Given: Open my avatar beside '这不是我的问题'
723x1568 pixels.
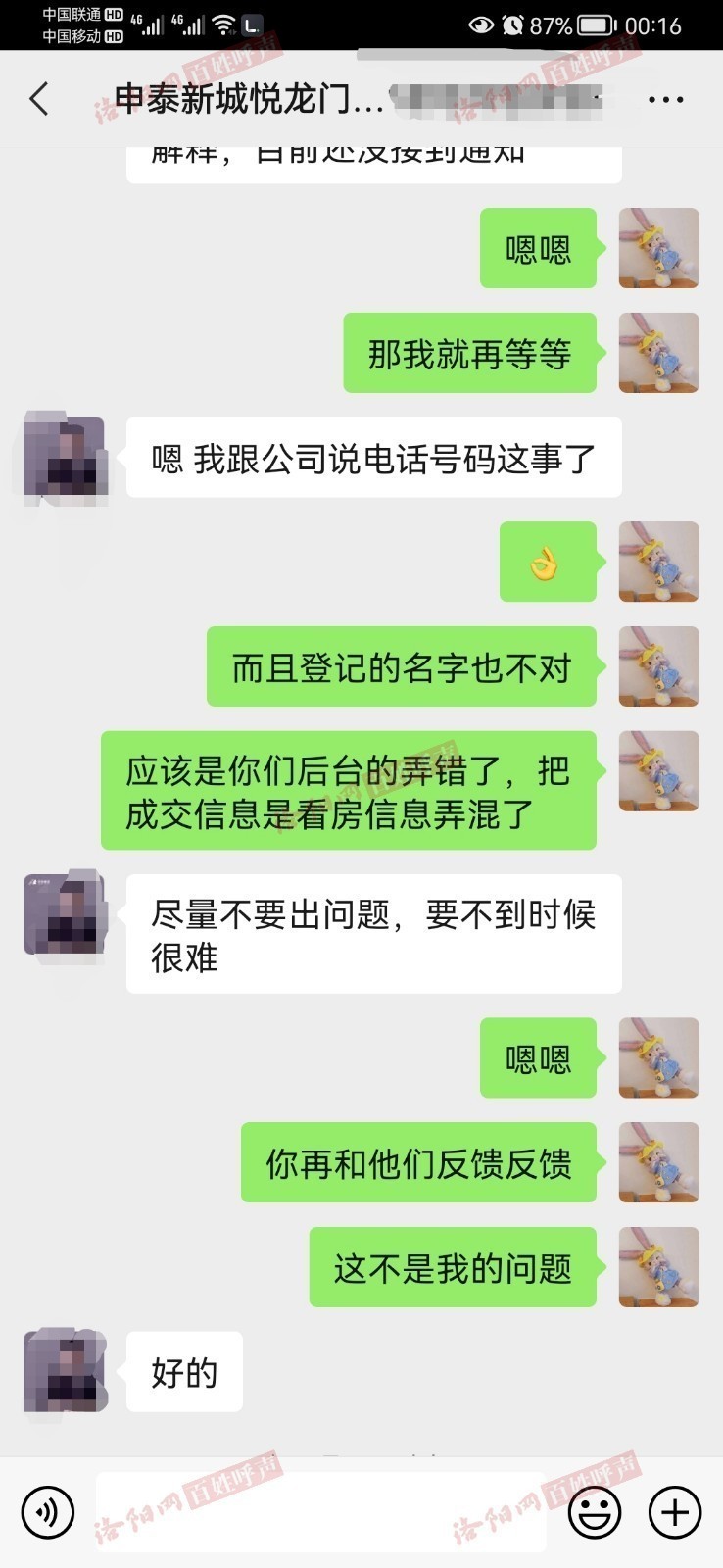Looking at the screenshot, I should [658, 1266].
